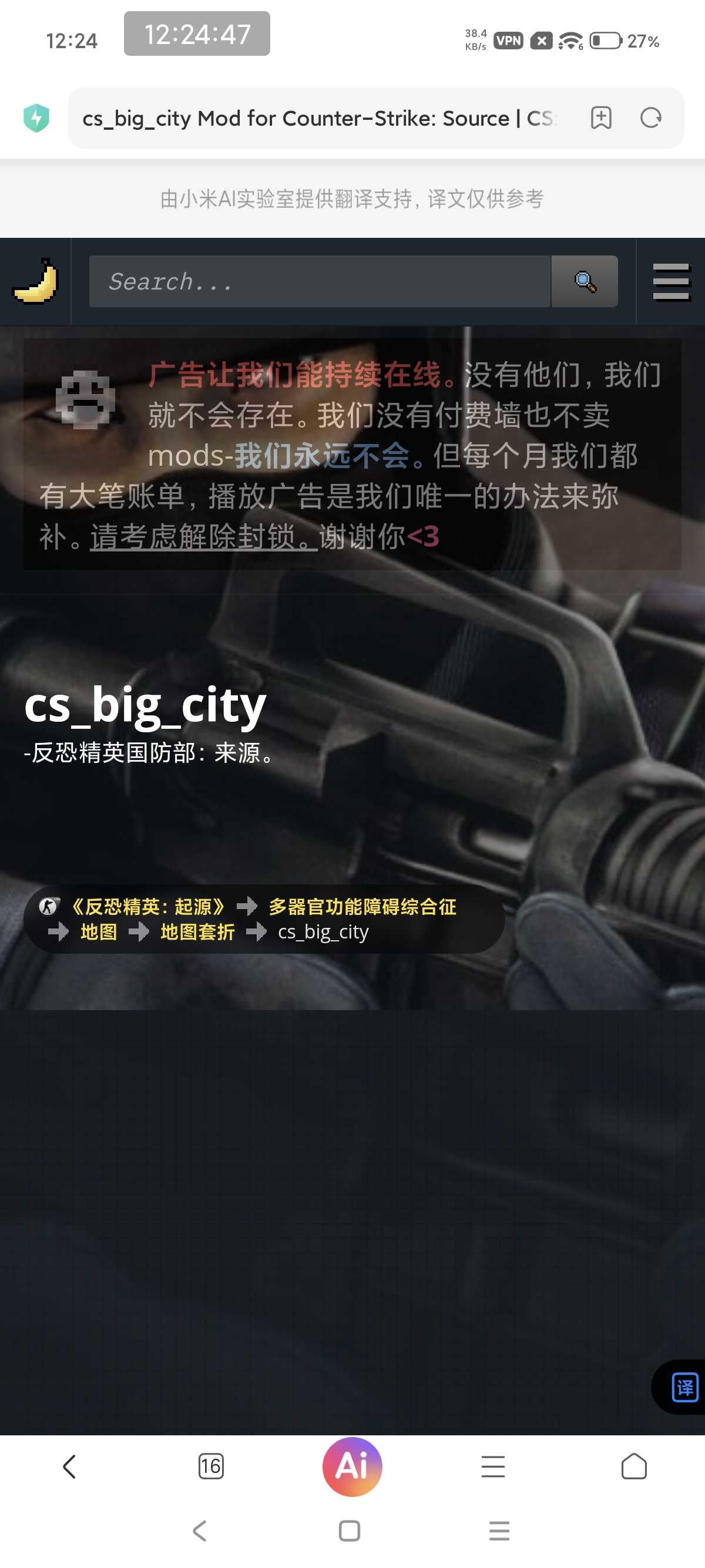Reload the current page
Image resolution: width=705 pixels, height=1568 pixels.
point(651,118)
